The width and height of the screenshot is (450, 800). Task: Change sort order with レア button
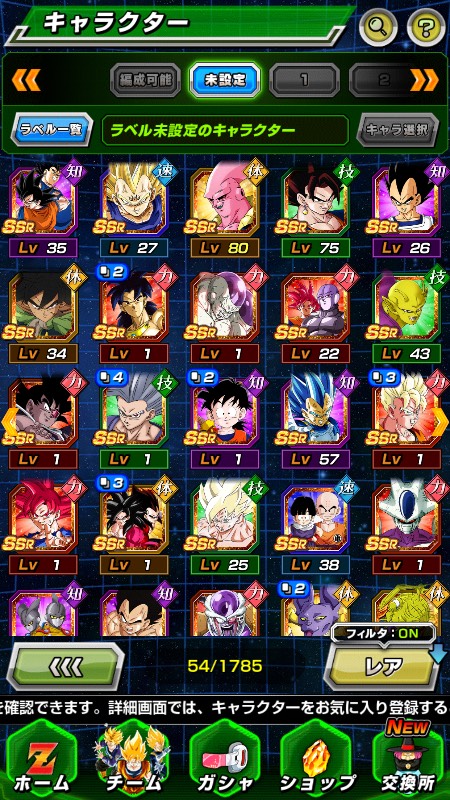(x=383, y=666)
